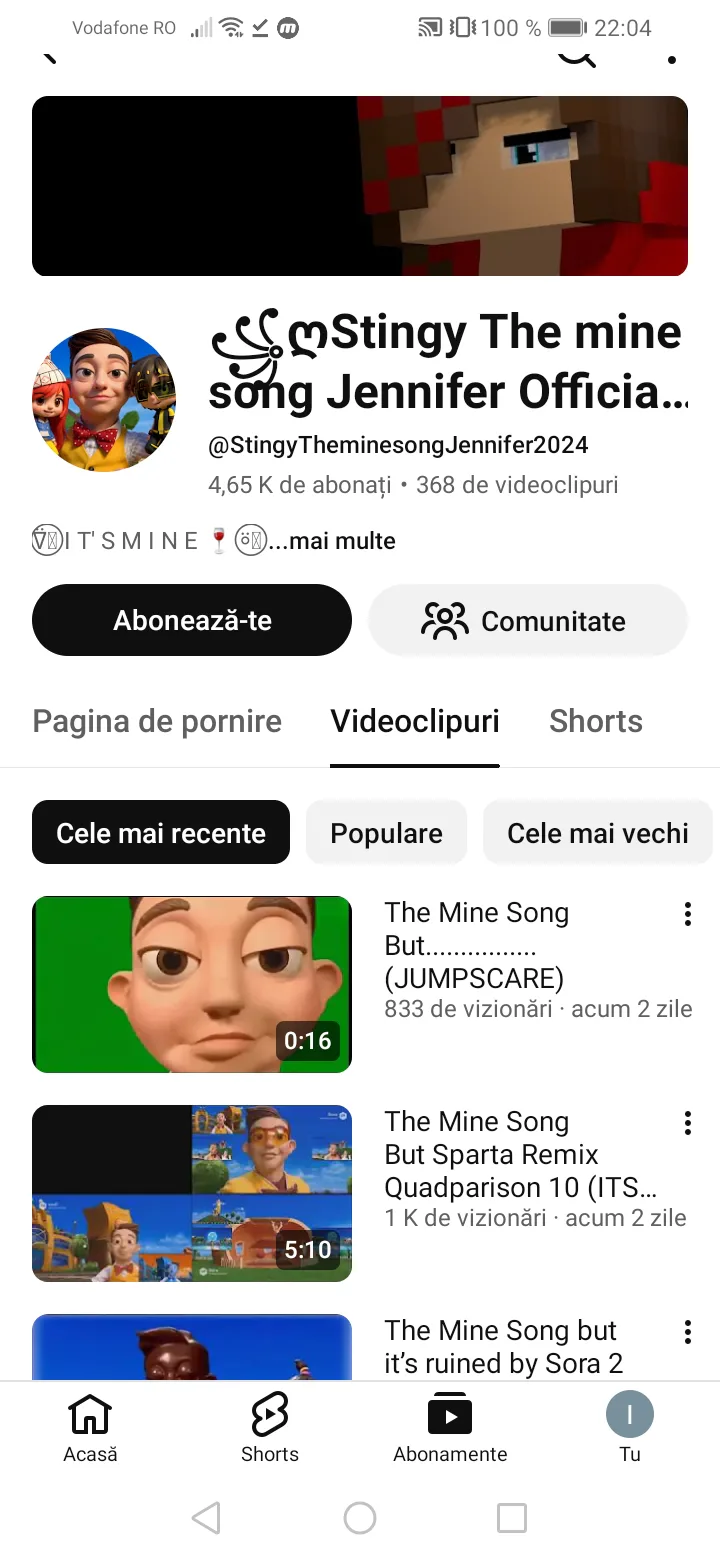Filter videos by Populare chip
Screen dimensions: 720x1560
(x=386, y=833)
